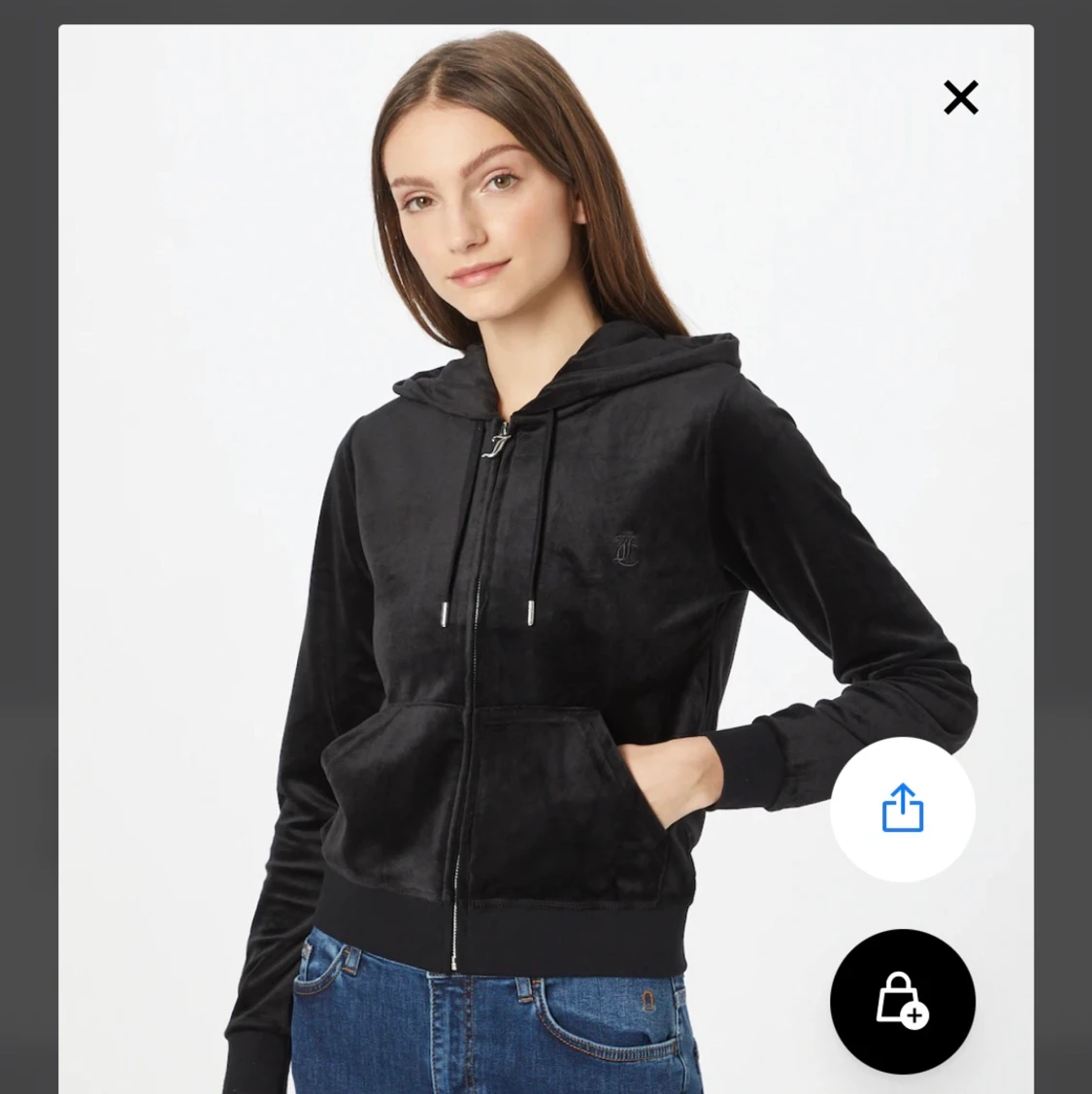1092x1094 pixels.
Task: Close the full-screen product image
Action: coord(960,97)
